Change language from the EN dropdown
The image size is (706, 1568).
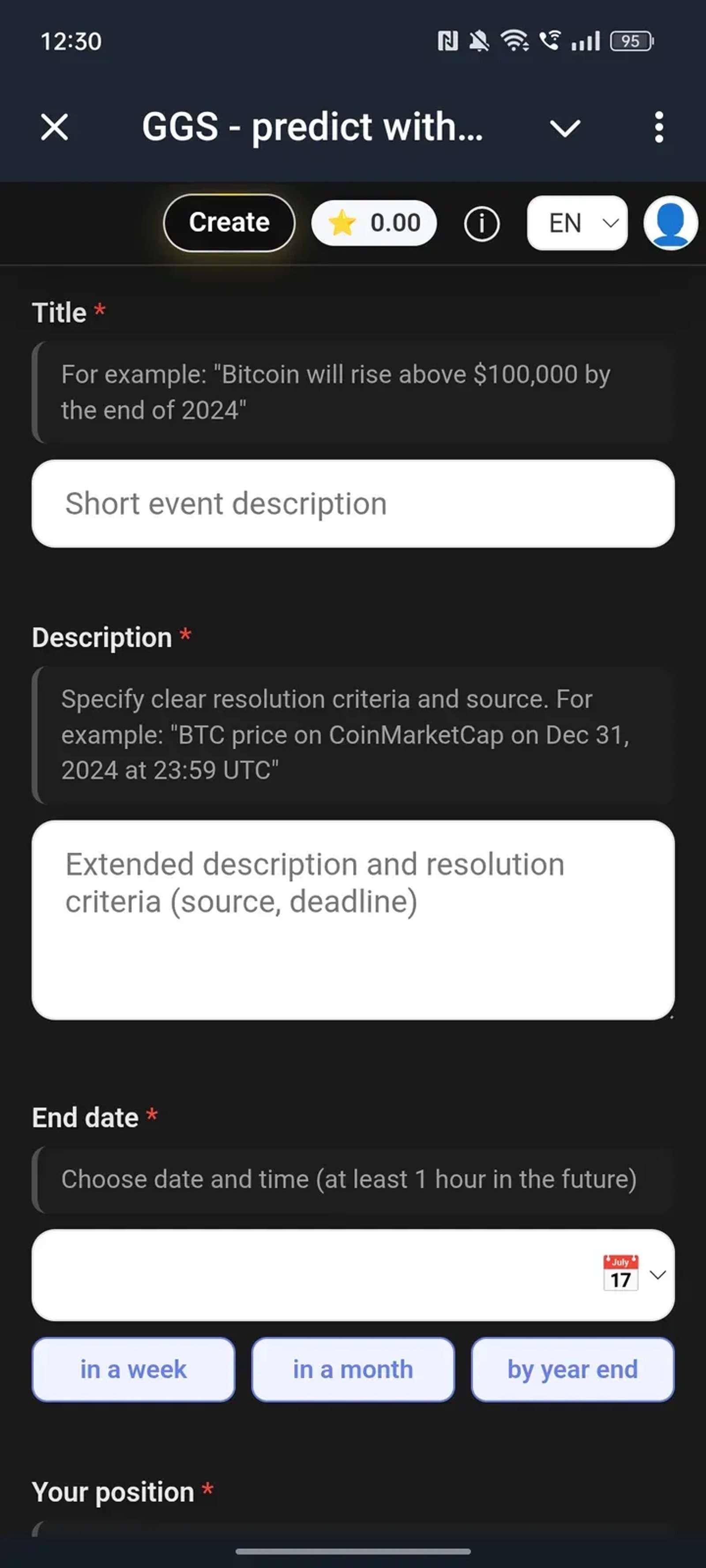577,223
